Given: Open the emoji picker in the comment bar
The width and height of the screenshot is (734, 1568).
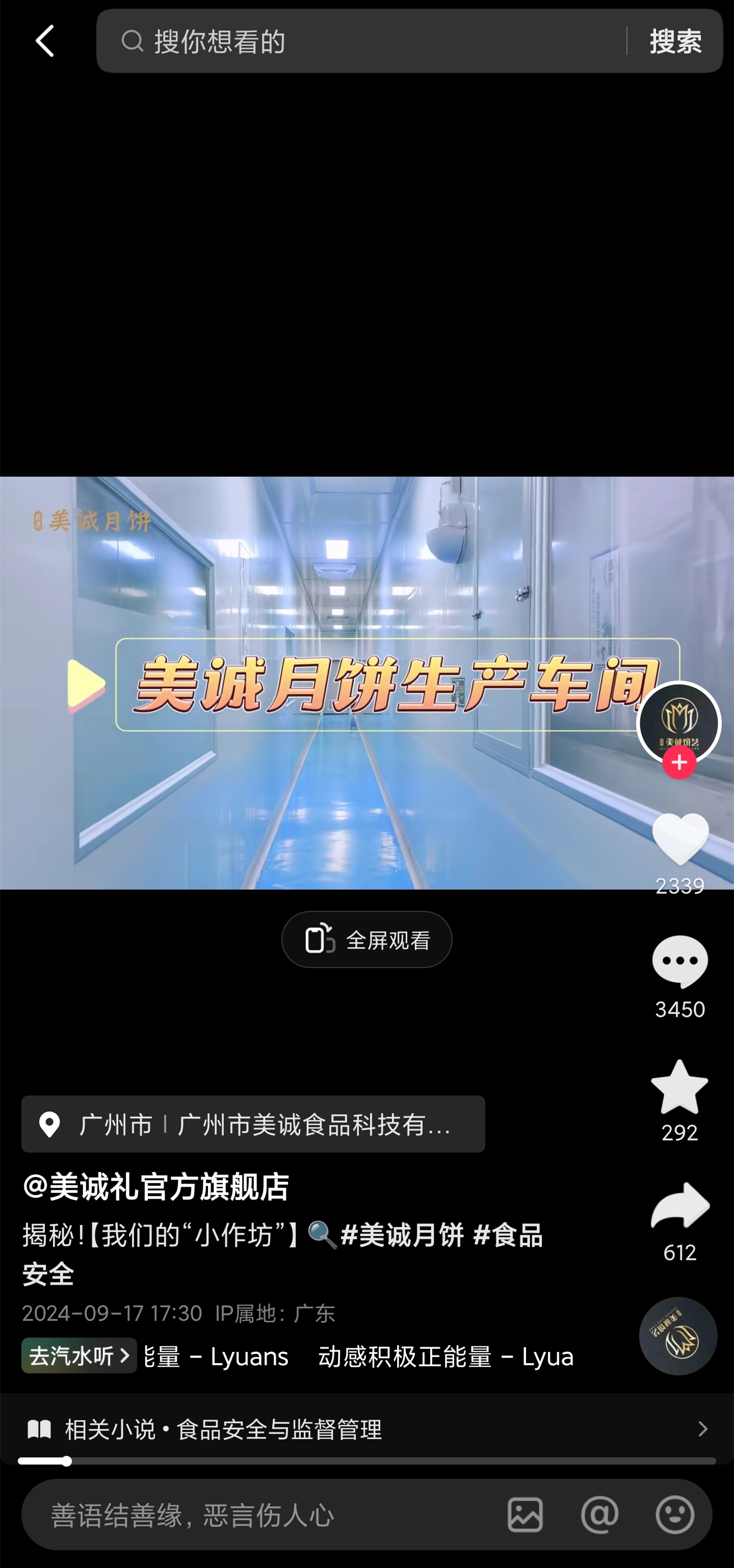Looking at the screenshot, I should [674, 1514].
